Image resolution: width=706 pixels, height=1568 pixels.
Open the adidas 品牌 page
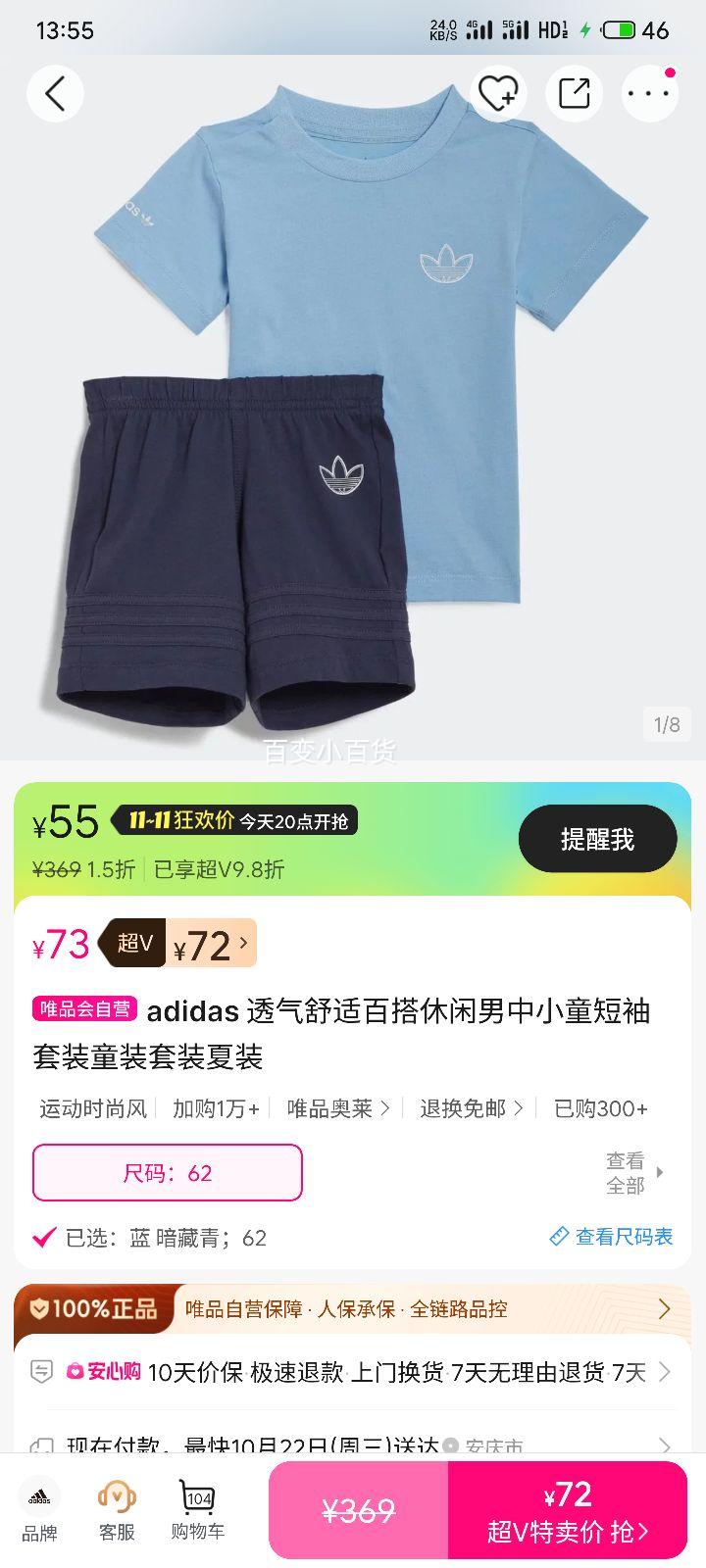coord(39,1510)
